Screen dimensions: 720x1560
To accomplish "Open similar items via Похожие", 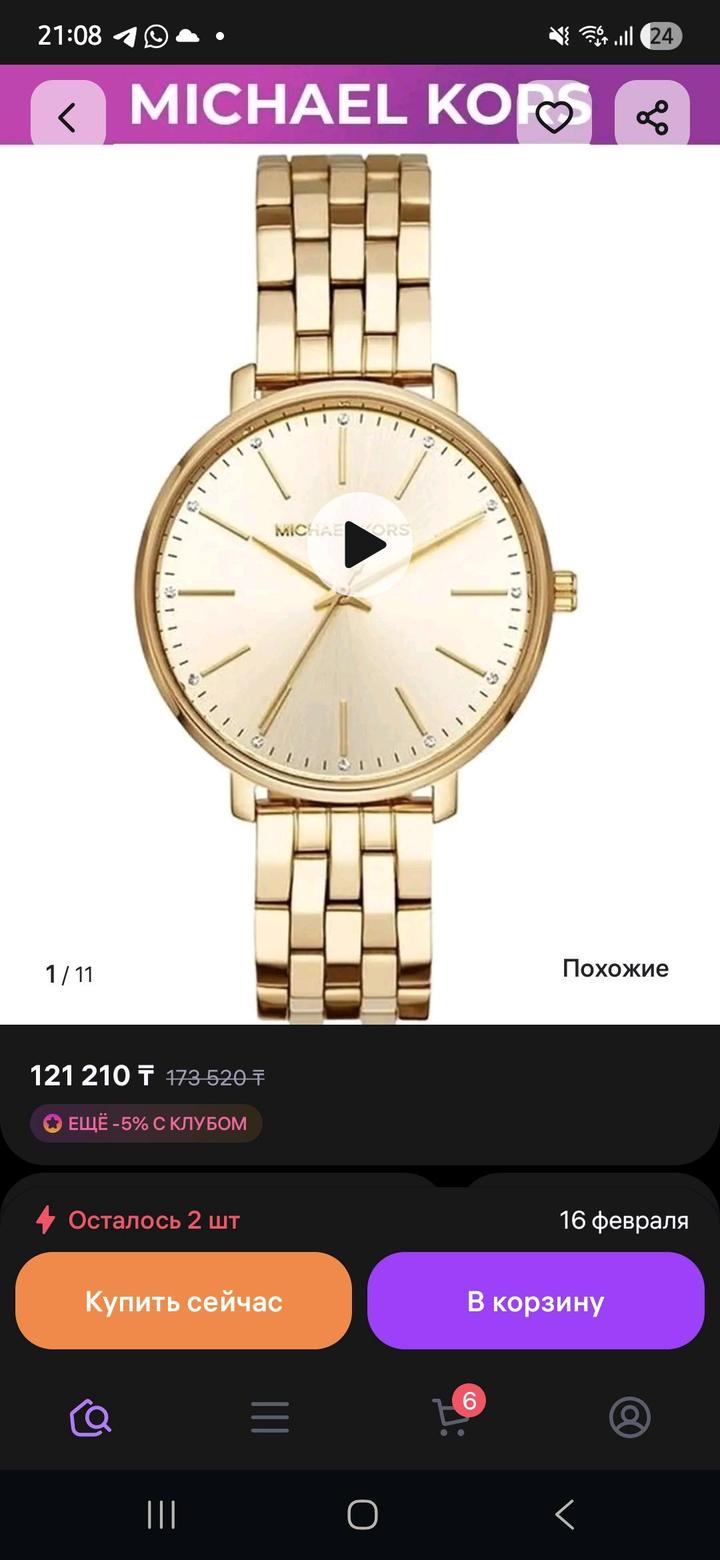I will pos(615,968).
